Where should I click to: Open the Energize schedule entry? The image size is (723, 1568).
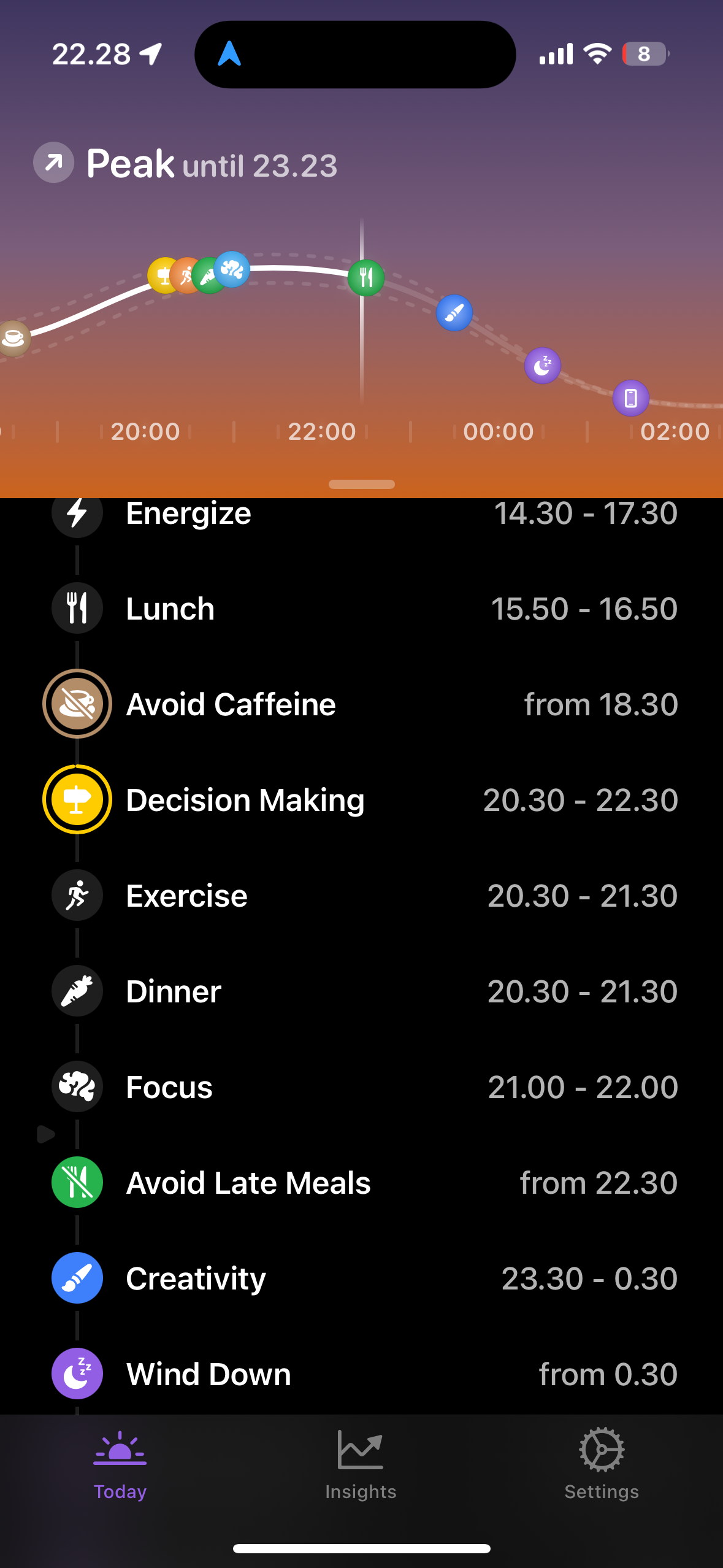(362, 514)
